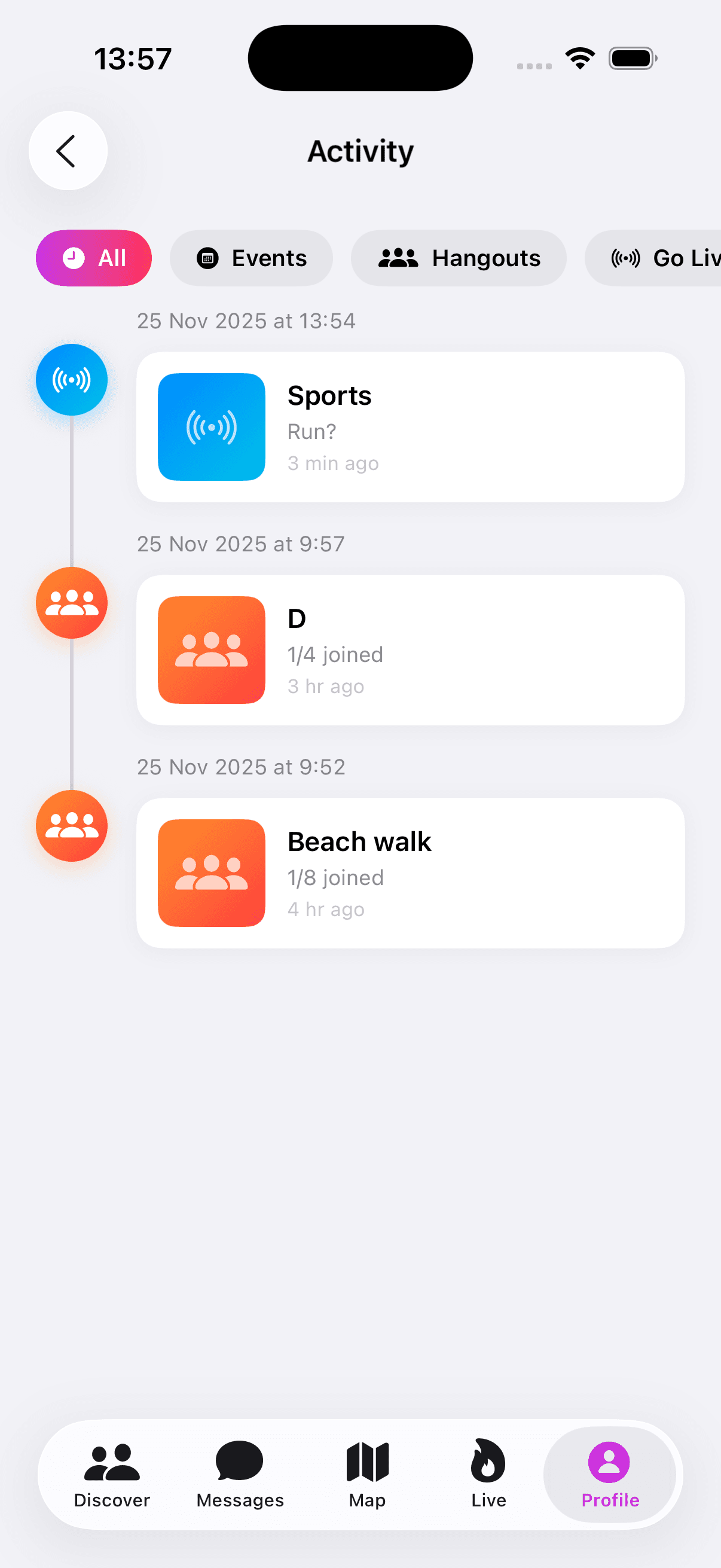Select the Profile tab
Viewport: 721px width, 1568px height.
[610, 1474]
